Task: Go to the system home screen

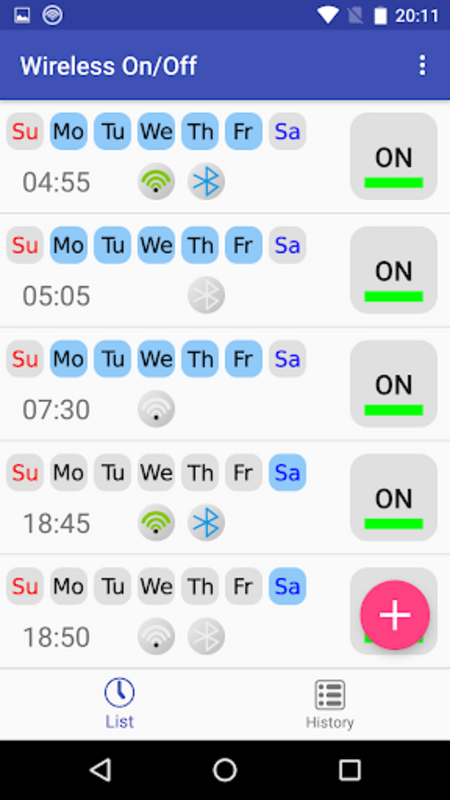Action: [x=225, y=769]
